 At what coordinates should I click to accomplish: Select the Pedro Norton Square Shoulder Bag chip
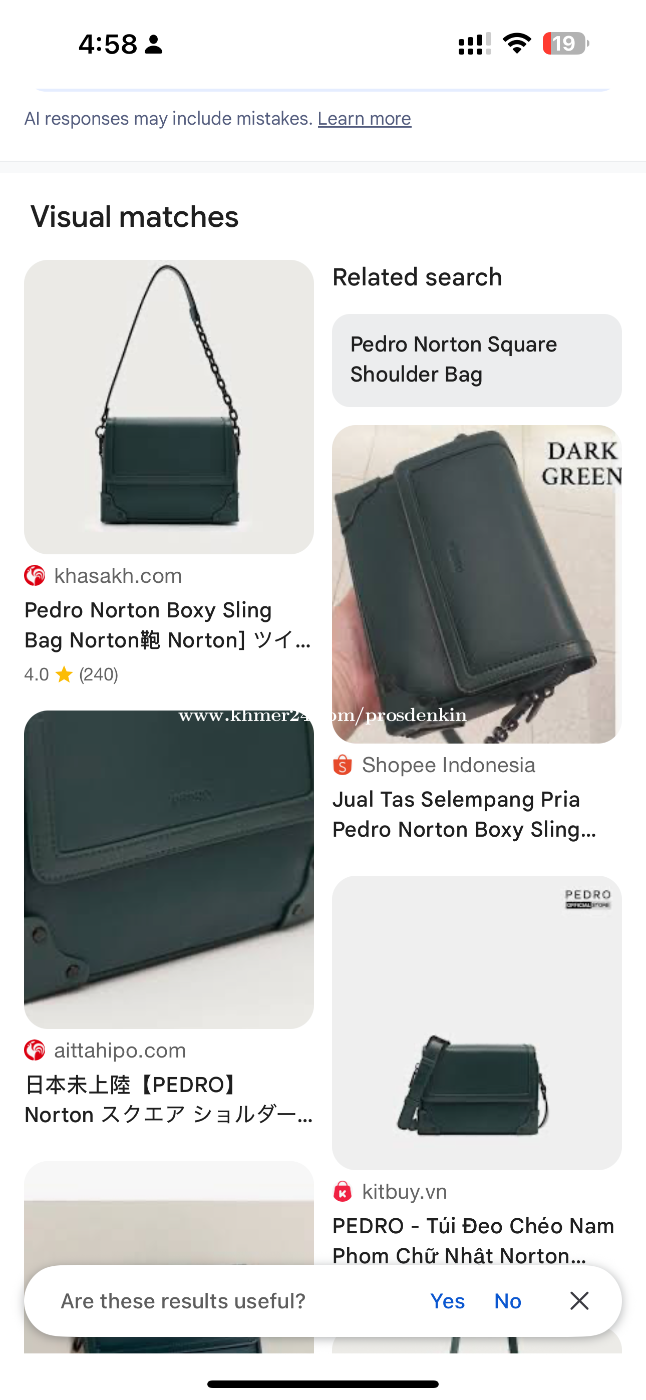476,360
